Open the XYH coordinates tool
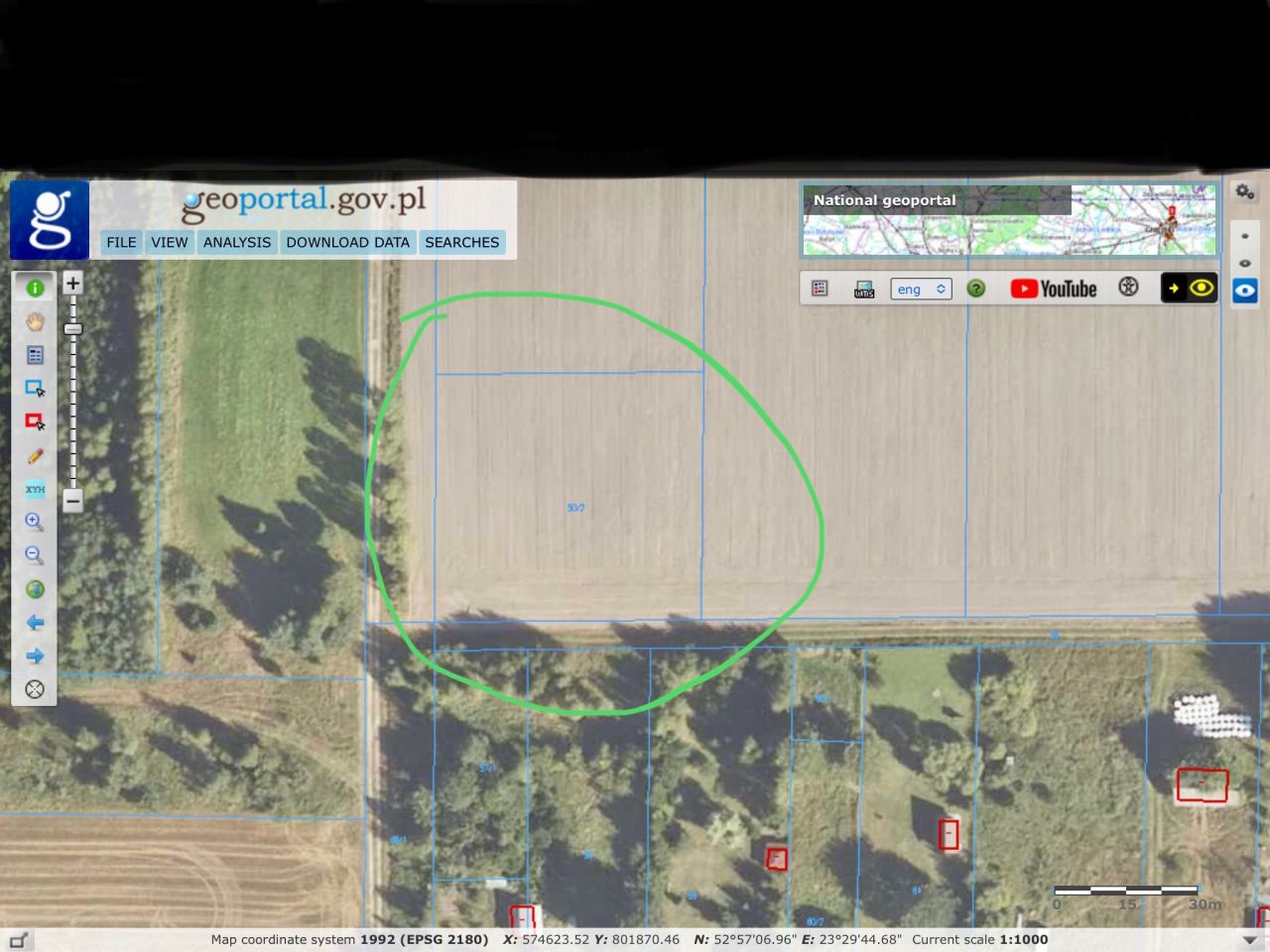The image size is (1270, 952). (x=35, y=489)
